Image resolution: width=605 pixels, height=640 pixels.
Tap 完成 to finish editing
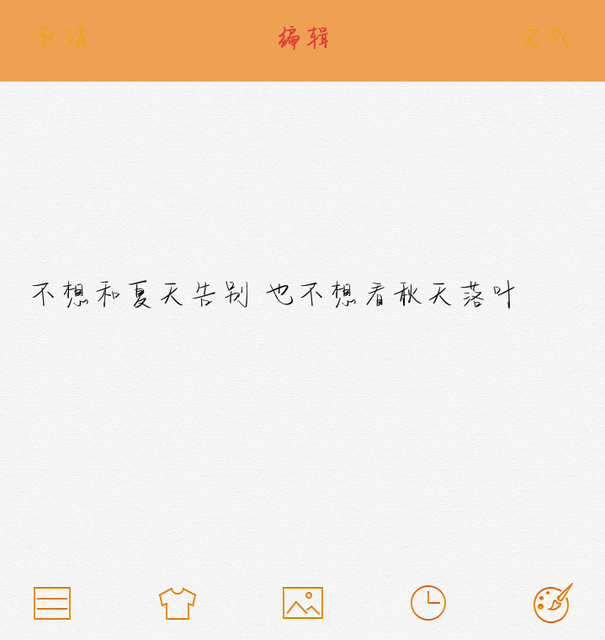point(545,38)
